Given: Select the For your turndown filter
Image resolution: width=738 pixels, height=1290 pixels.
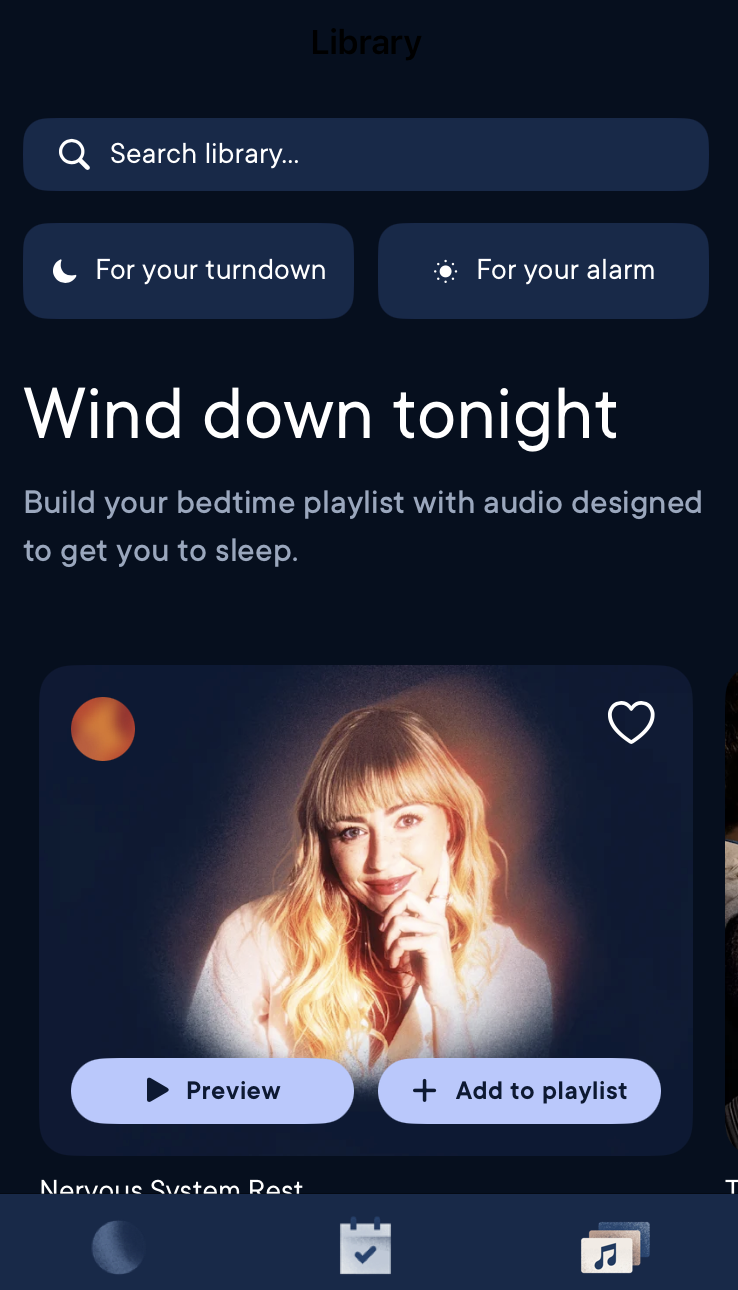Looking at the screenshot, I should 189,270.
